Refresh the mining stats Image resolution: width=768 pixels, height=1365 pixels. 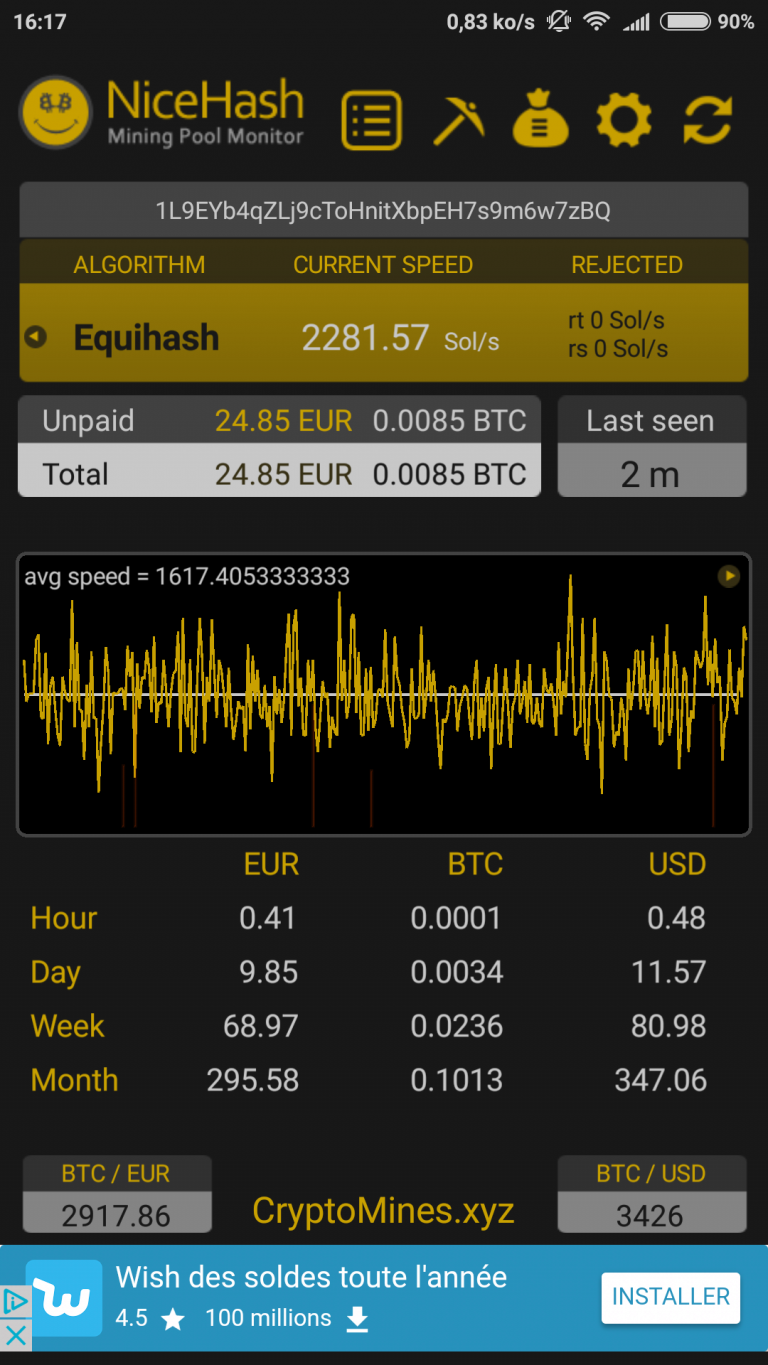coord(707,119)
